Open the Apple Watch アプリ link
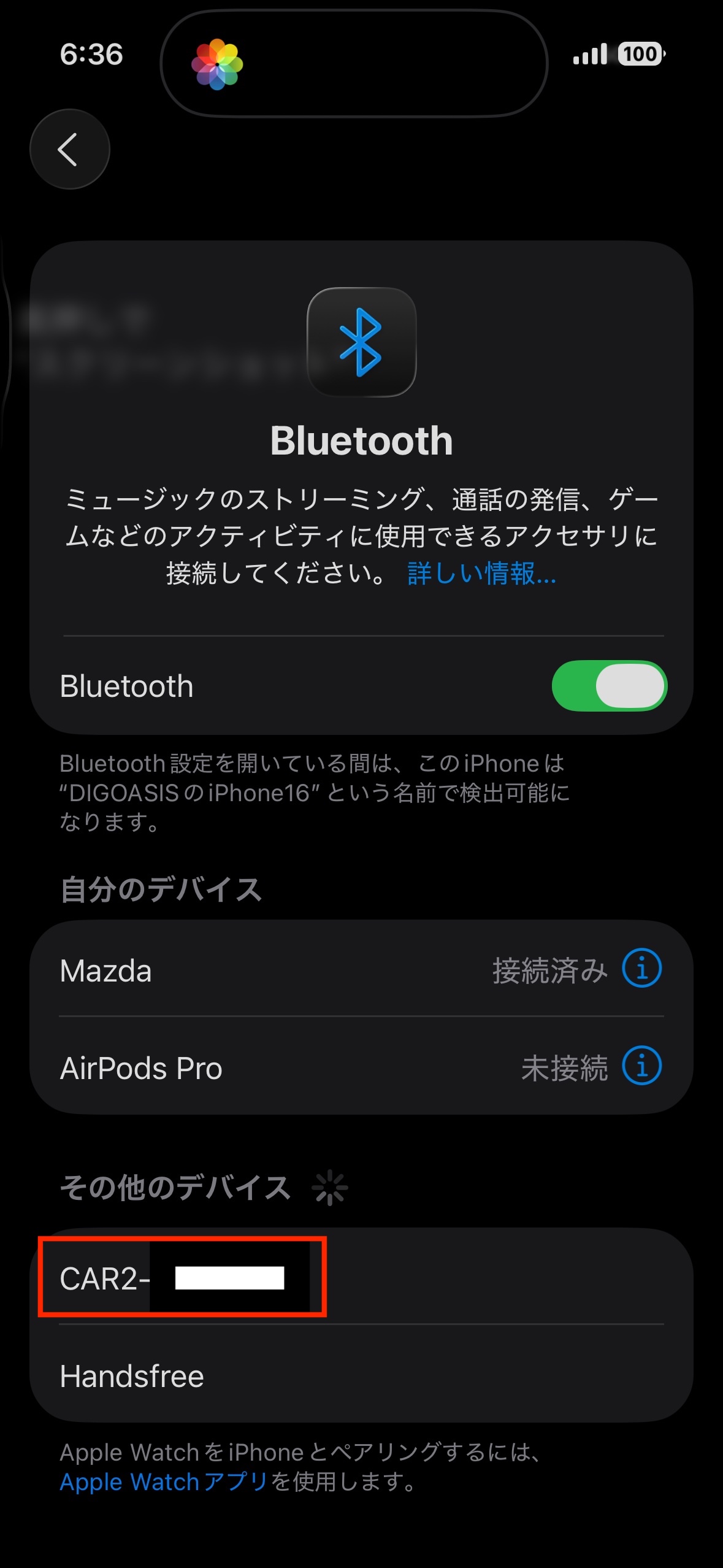The height and width of the screenshot is (1568, 723). (x=164, y=1482)
